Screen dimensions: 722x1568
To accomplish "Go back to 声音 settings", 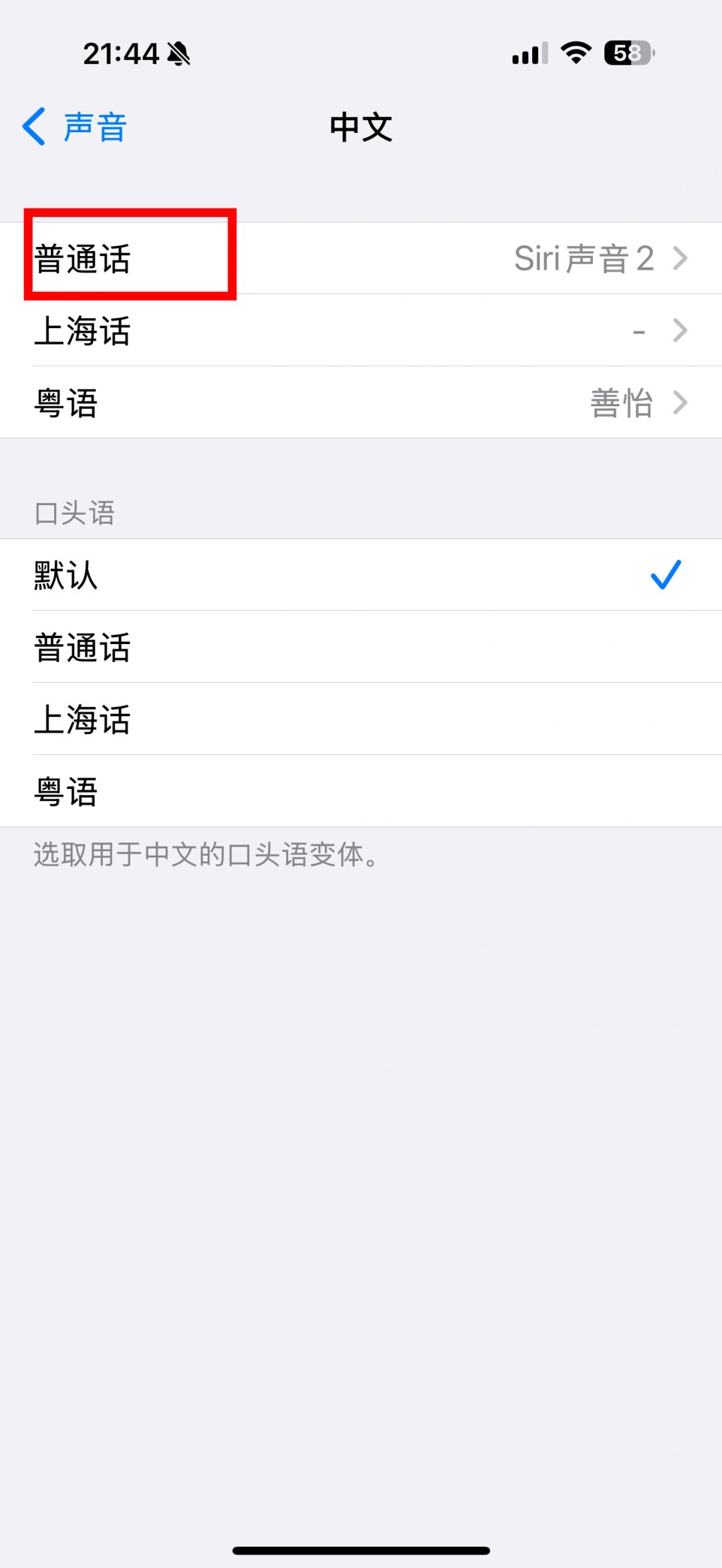I will tap(75, 127).
